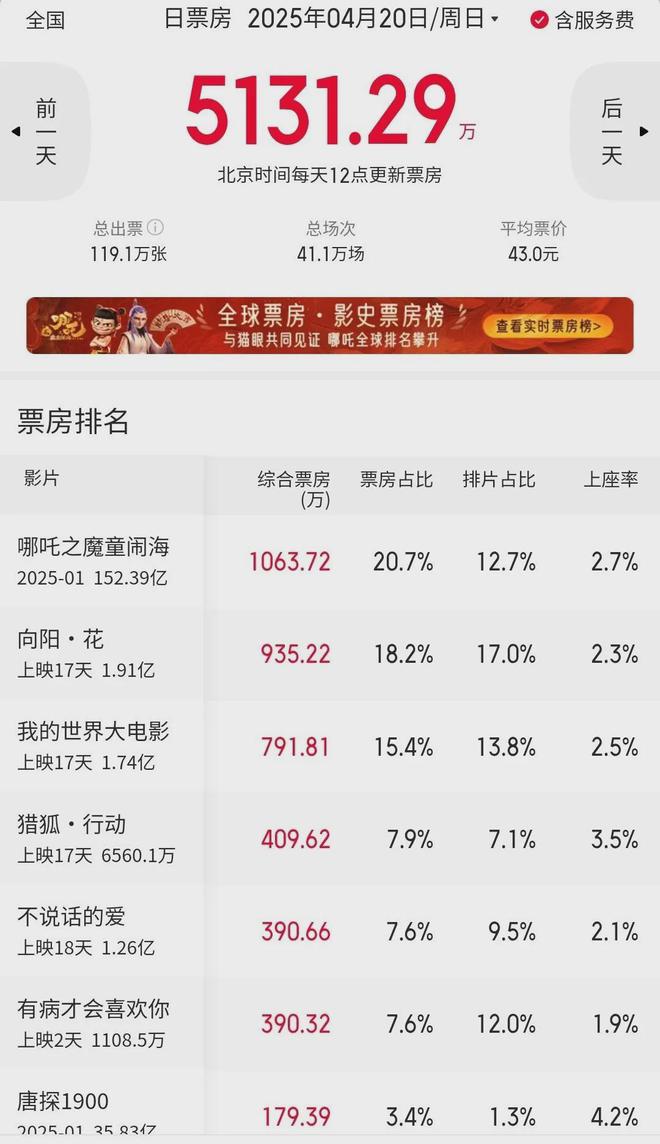The image size is (660, 1144).
Task: Open 哪吒之魔童闹海 box office details
Action: coord(330,562)
